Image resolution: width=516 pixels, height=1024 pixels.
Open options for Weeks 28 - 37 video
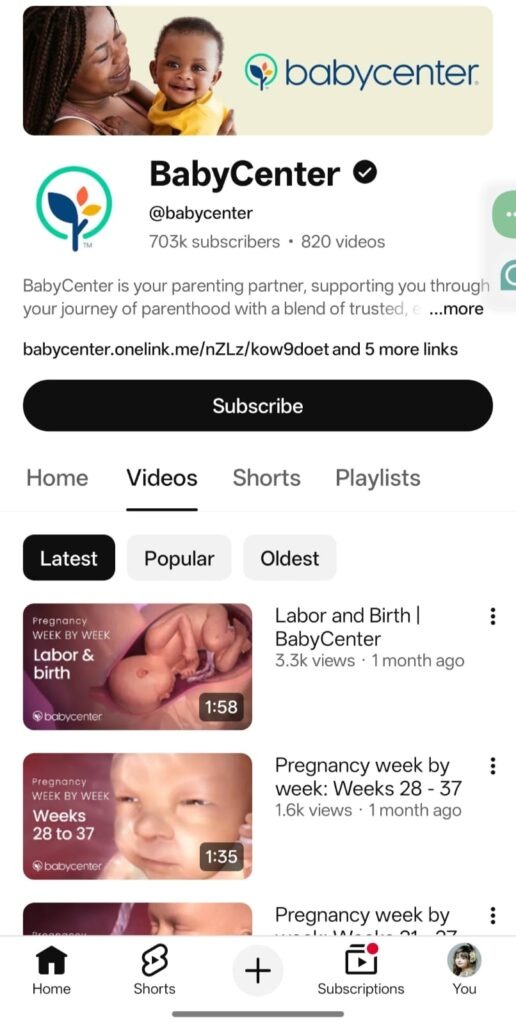click(x=493, y=765)
